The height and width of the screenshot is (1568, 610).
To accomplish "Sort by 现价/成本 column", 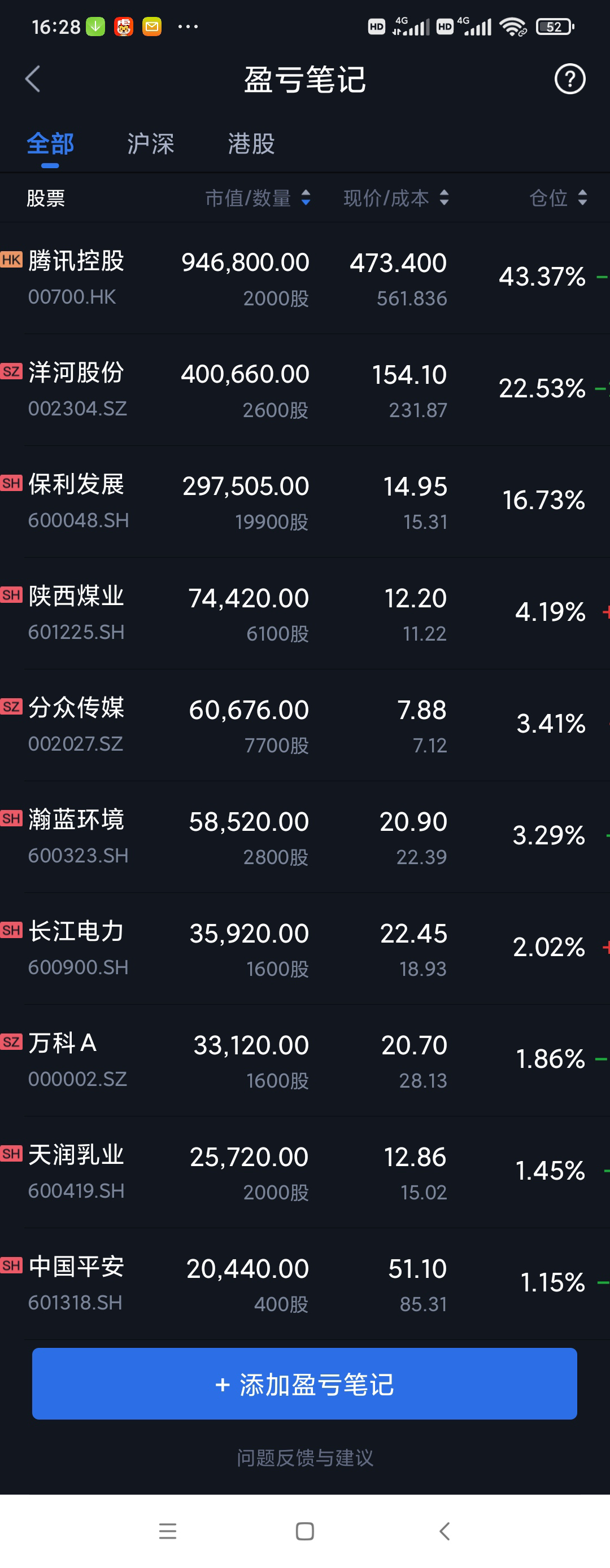I will 396,198.
